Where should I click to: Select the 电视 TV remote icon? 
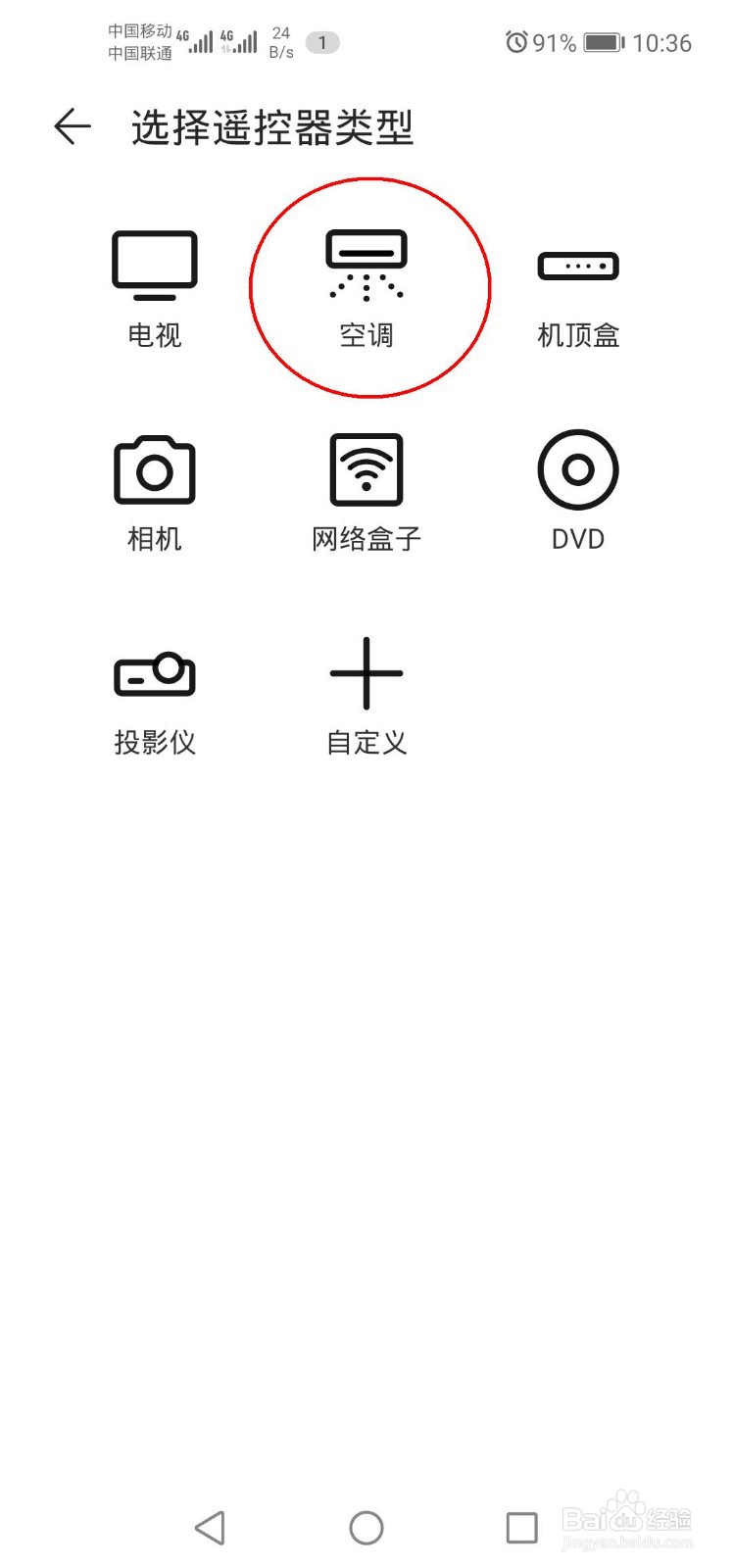pos(154,263)
